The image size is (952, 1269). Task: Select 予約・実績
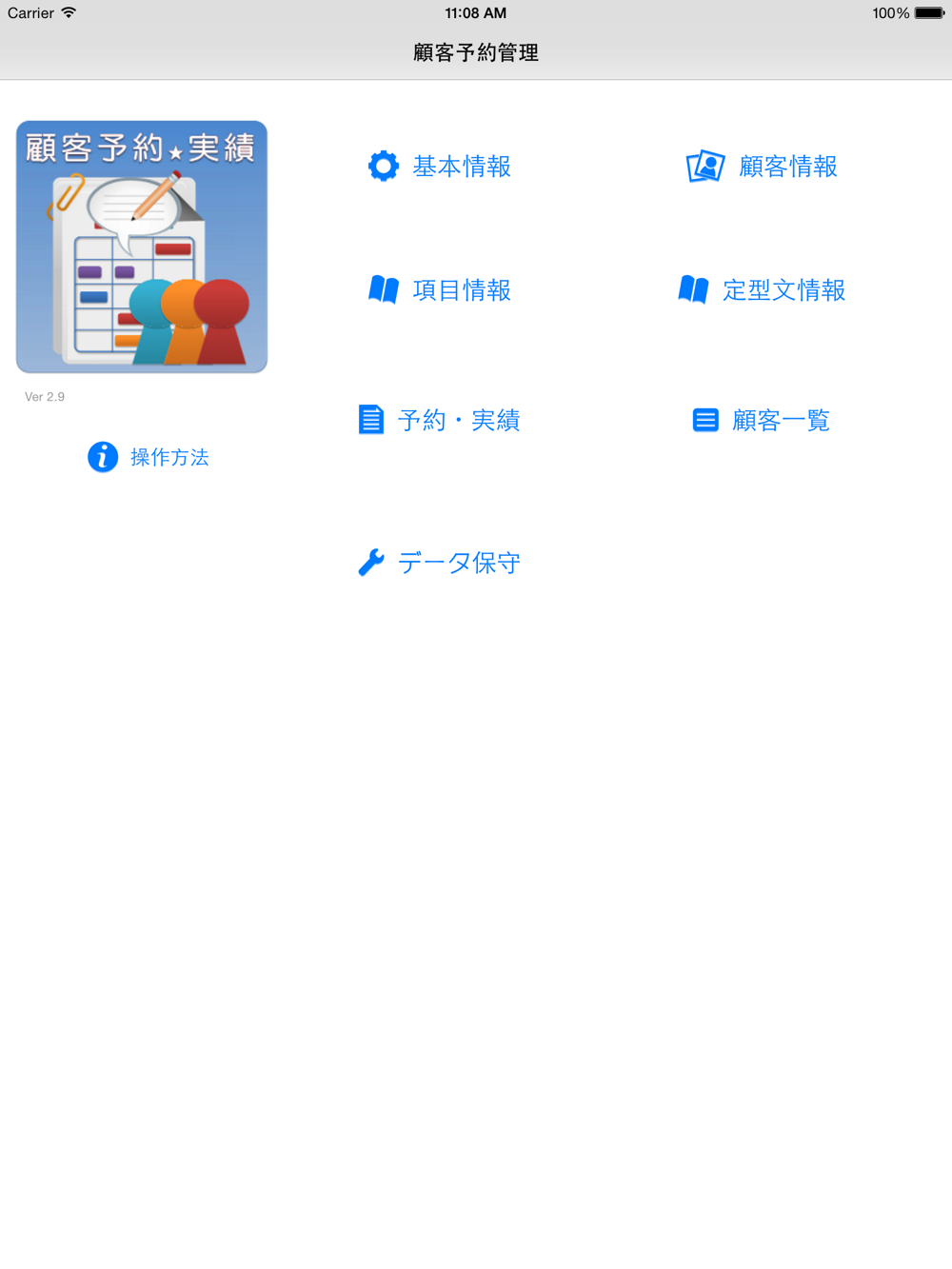[439, 420]
